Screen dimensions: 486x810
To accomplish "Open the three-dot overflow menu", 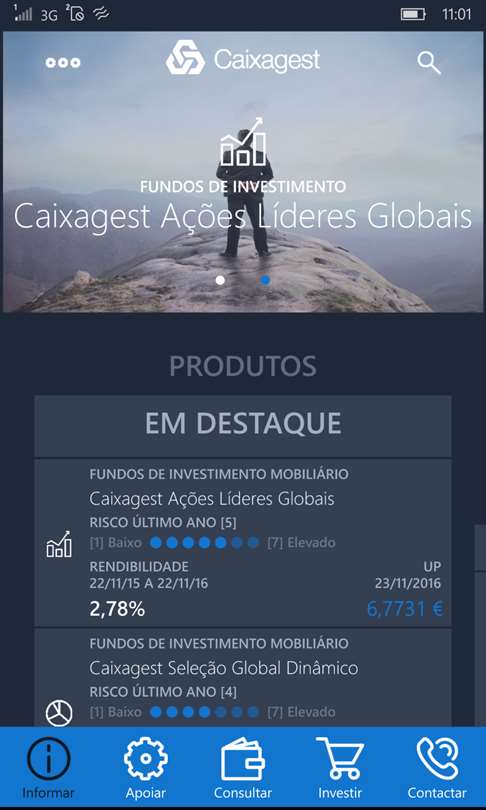I will 63,63.
